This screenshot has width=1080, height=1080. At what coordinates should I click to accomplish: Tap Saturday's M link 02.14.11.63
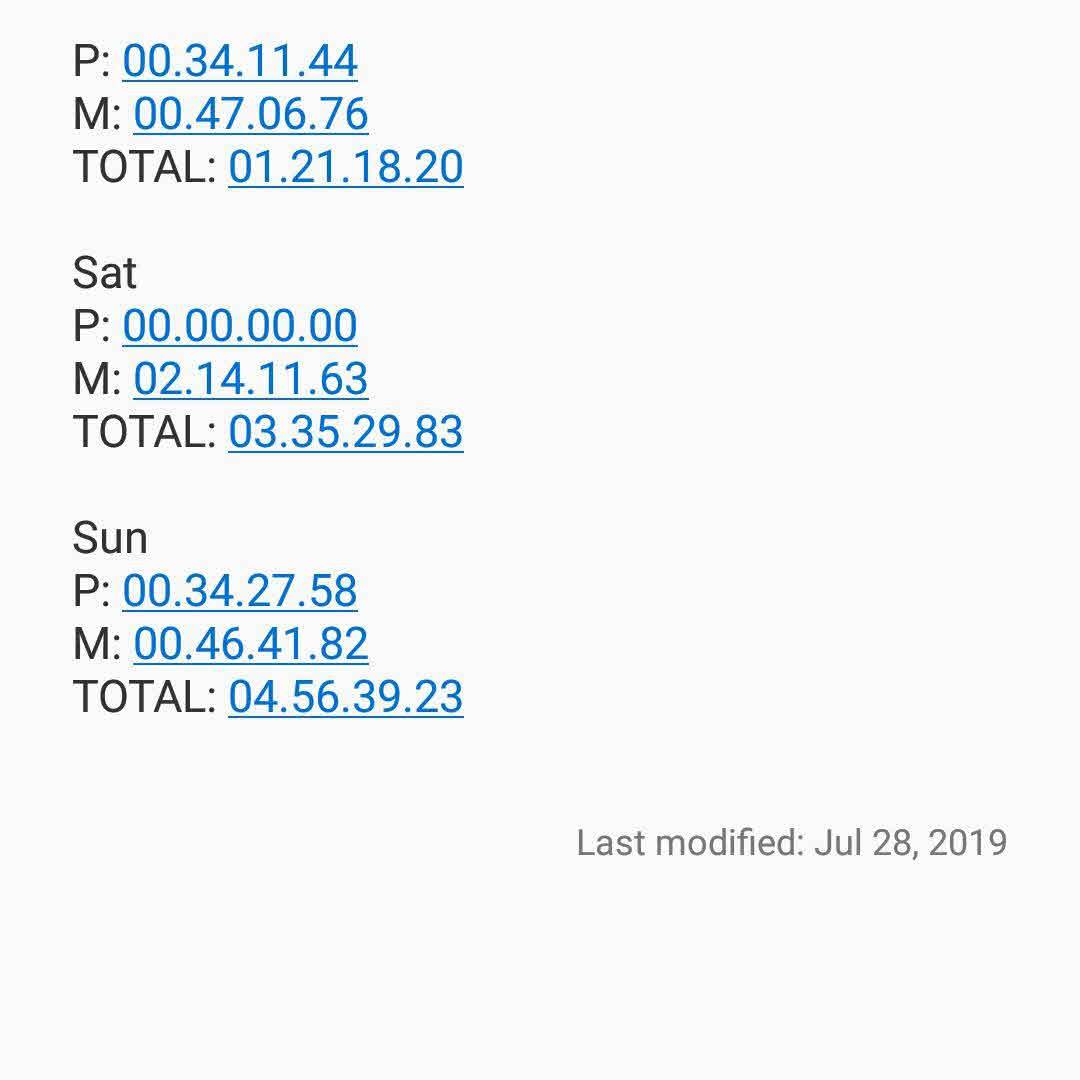[x=251, y=379]
